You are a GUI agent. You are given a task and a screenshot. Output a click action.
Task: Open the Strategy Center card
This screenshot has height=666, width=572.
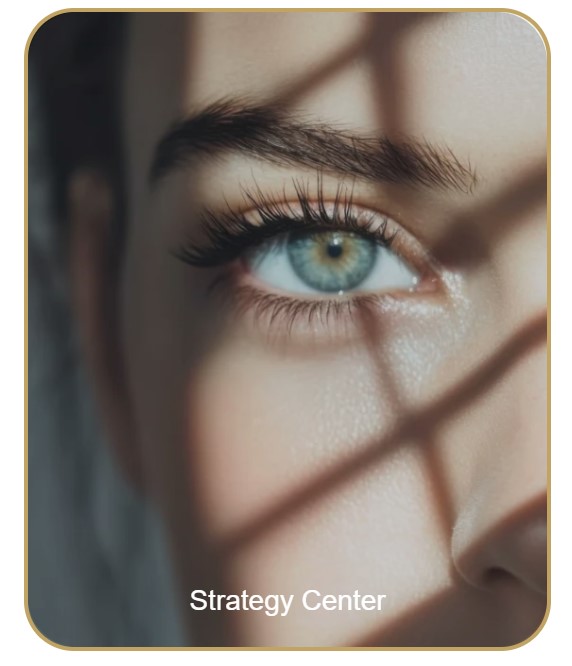[x=287, y=329]
